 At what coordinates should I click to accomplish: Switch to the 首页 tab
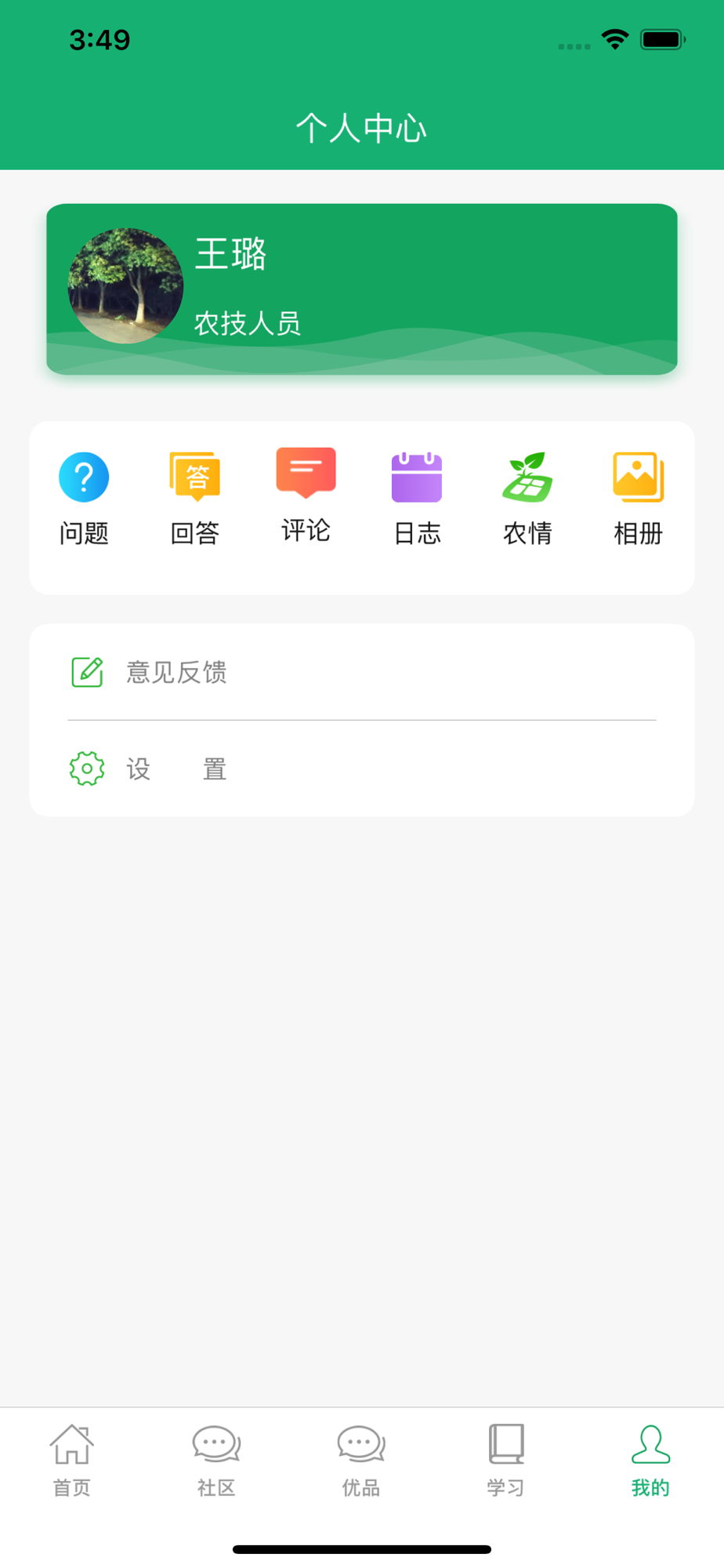click(72, 1461)
